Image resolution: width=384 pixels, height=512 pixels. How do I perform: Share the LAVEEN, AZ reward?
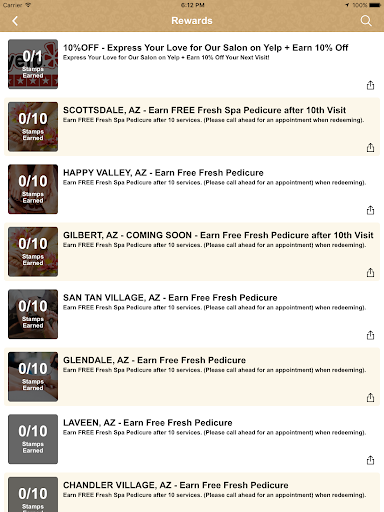tap(370, 460)
